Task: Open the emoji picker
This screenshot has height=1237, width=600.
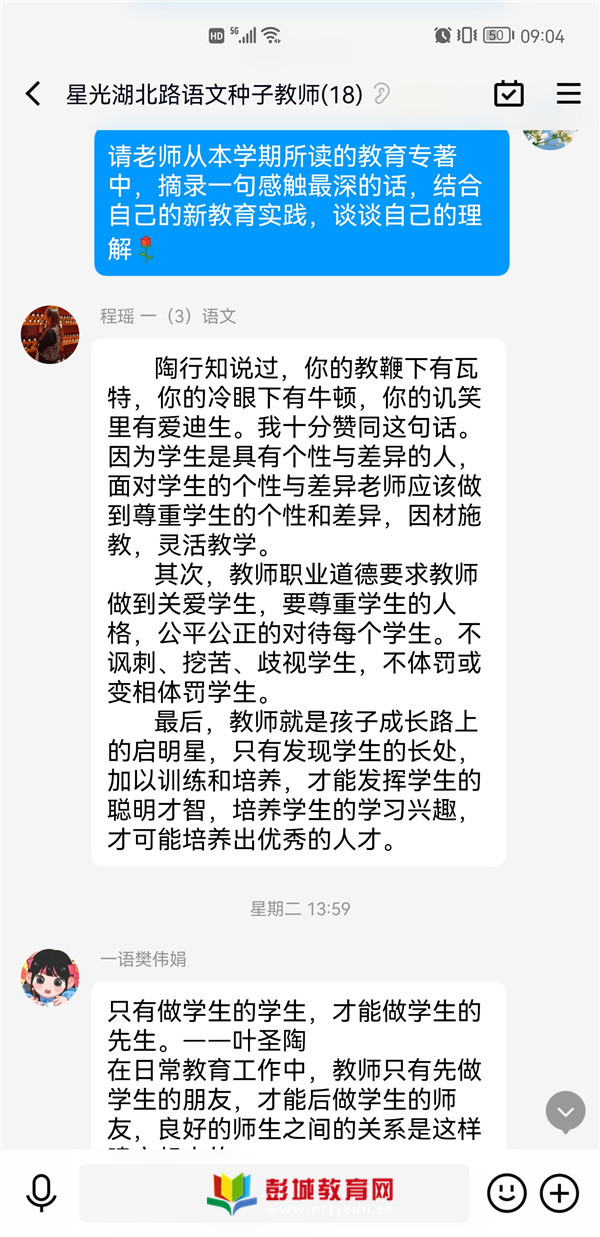Action: point(506,1192)
